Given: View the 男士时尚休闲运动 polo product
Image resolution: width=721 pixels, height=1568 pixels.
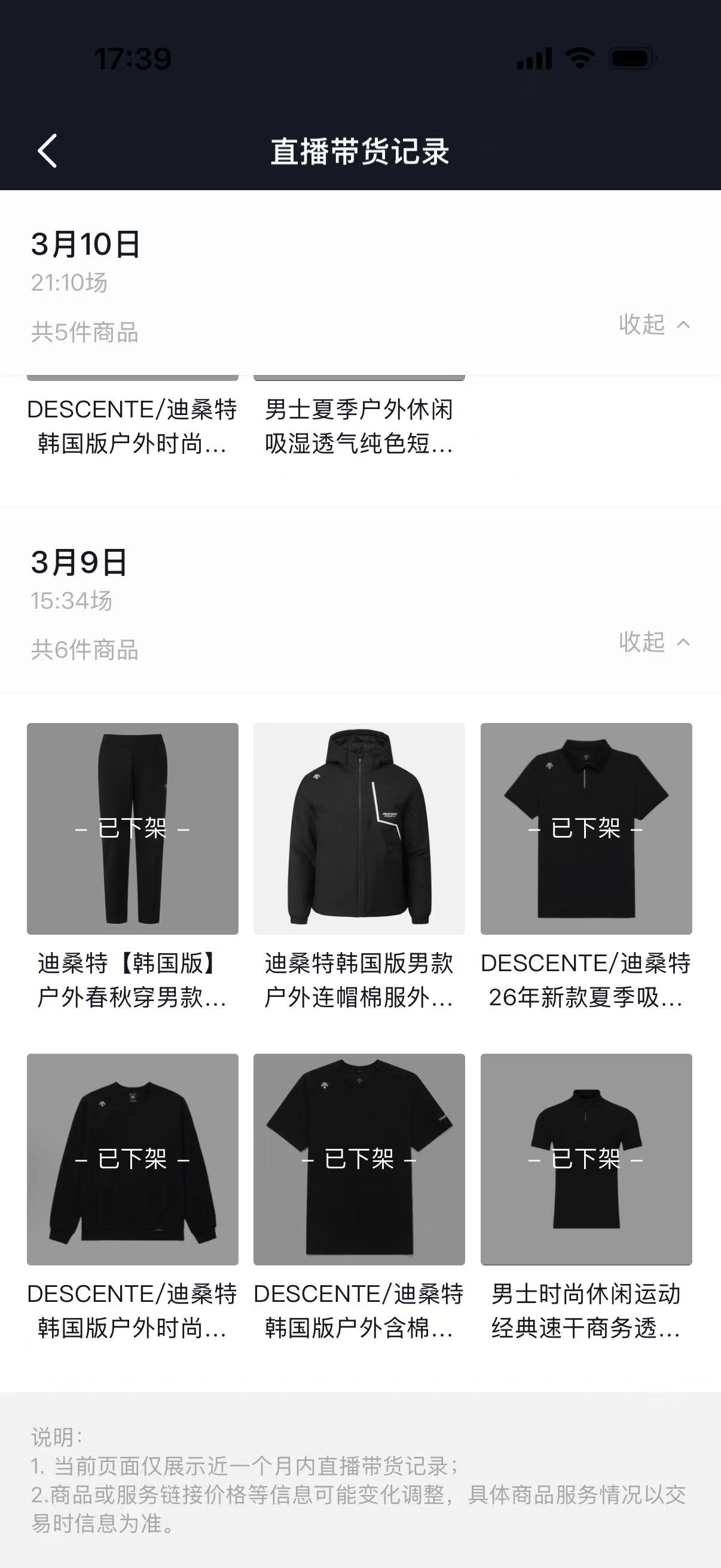Looking at the screenshot, I should pyautogui.click(x=586, y=1159).
